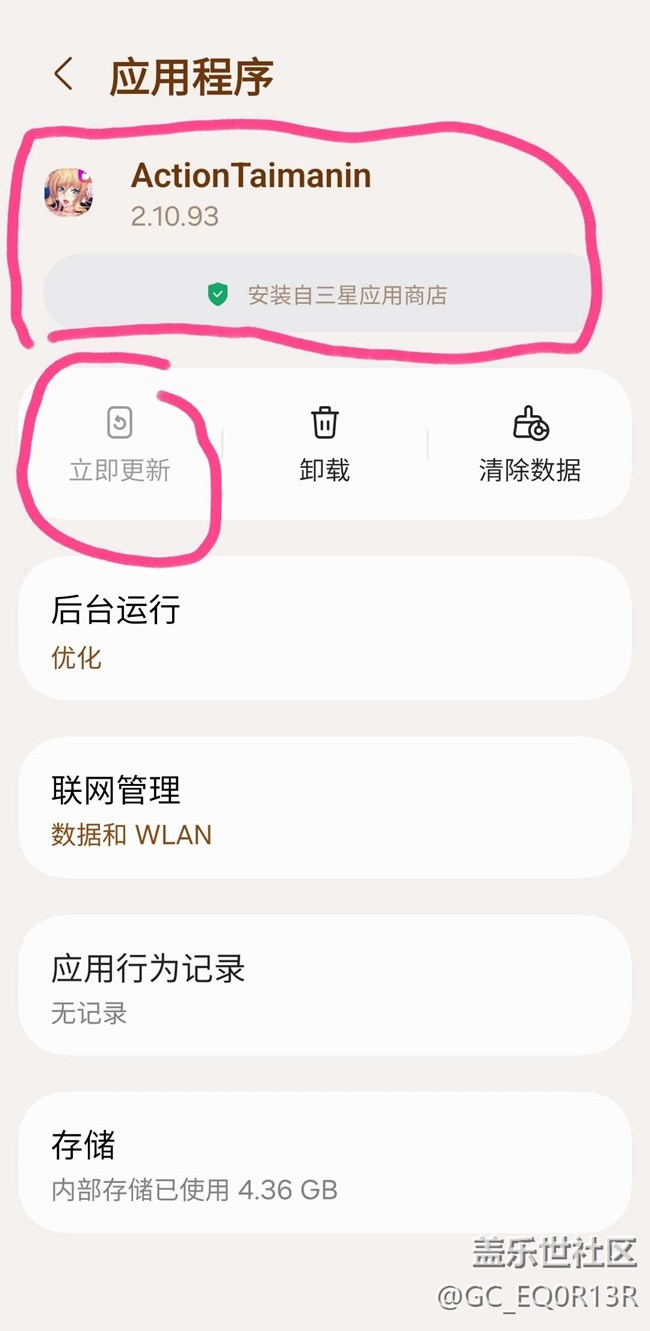Go back from the 应用程序 page
Viewport: 650px width, 1331px height.
pyautogui.click(x=64, y=75)
